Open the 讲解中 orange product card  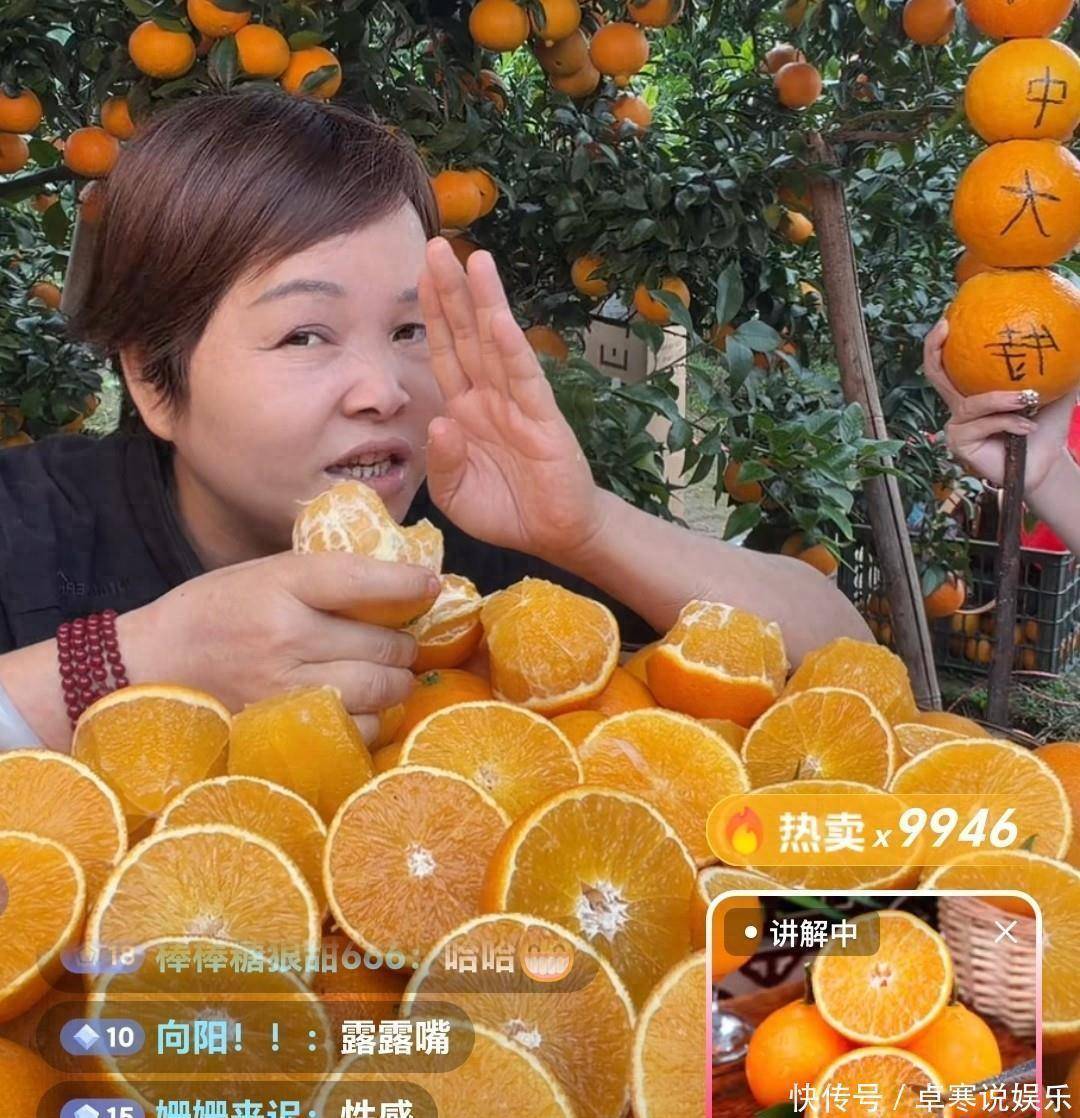point(875,1020)
